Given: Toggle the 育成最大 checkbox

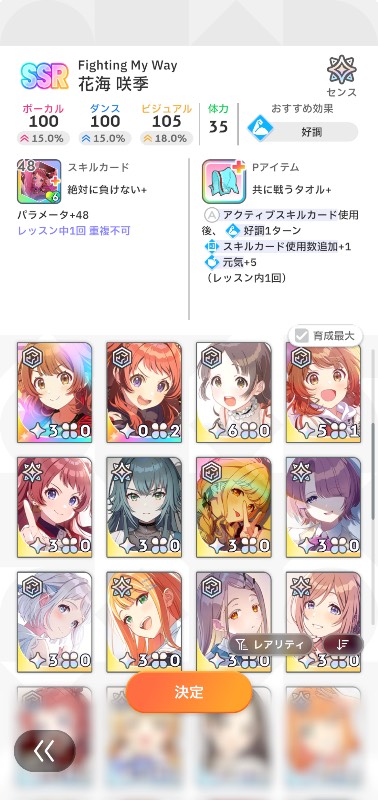Looking at the screenshot, I should [325, 336].
